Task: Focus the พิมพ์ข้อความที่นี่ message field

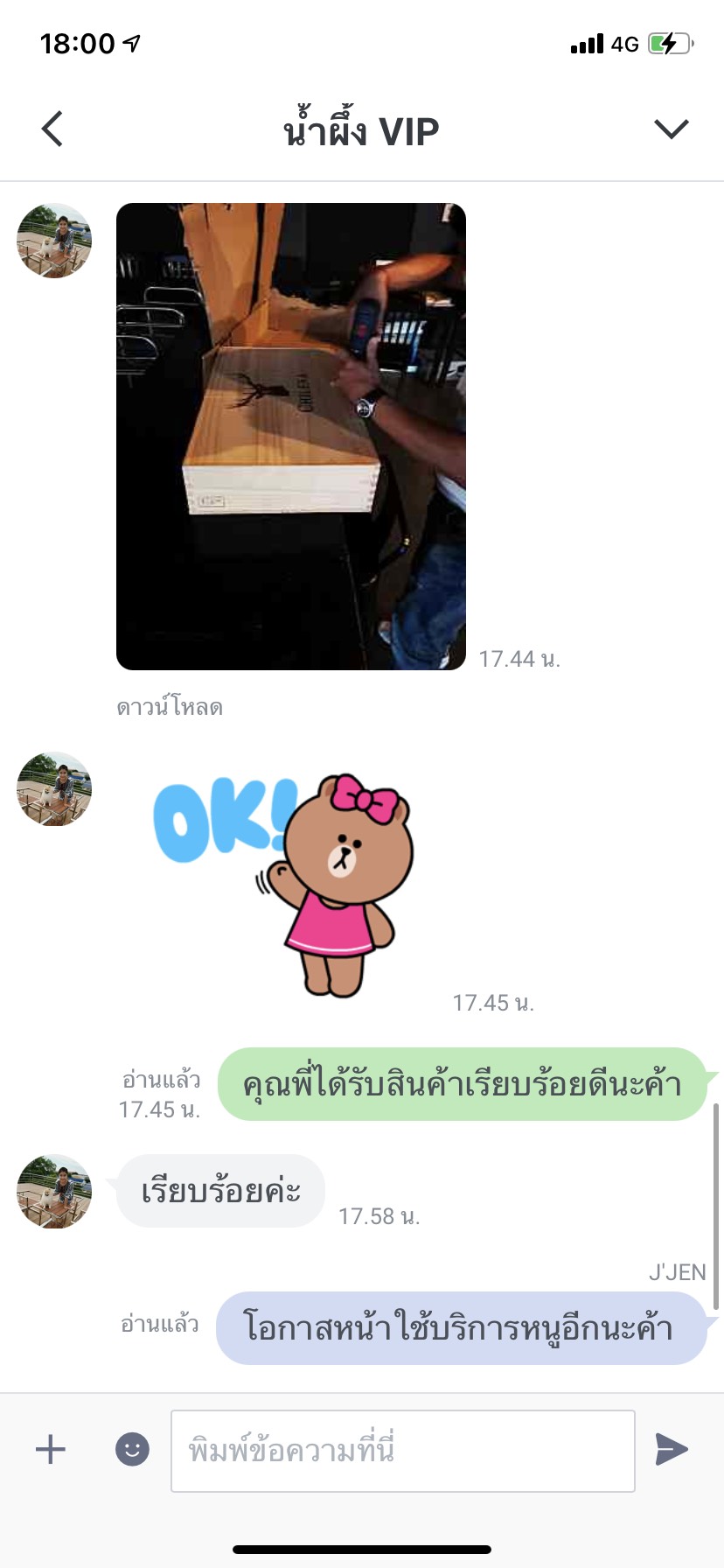Action: pyautogui.click(x=403, y=1451)
